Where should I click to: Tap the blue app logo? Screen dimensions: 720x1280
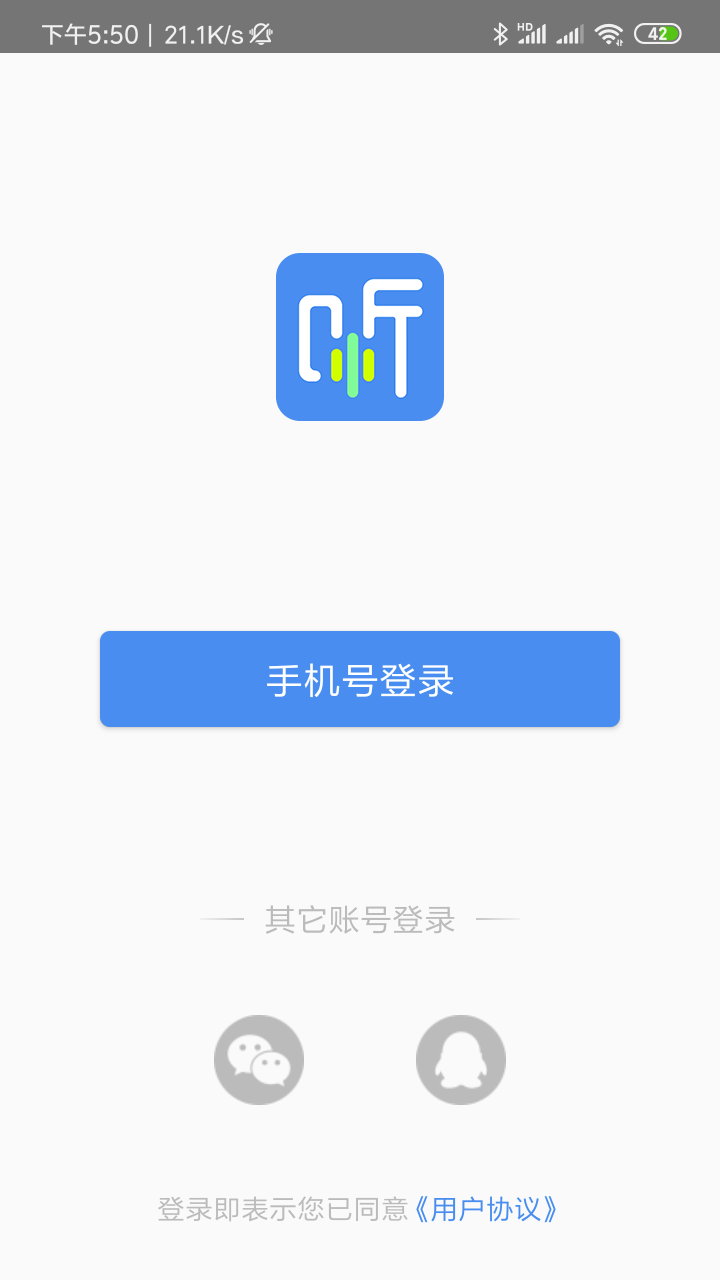(360, 336)
